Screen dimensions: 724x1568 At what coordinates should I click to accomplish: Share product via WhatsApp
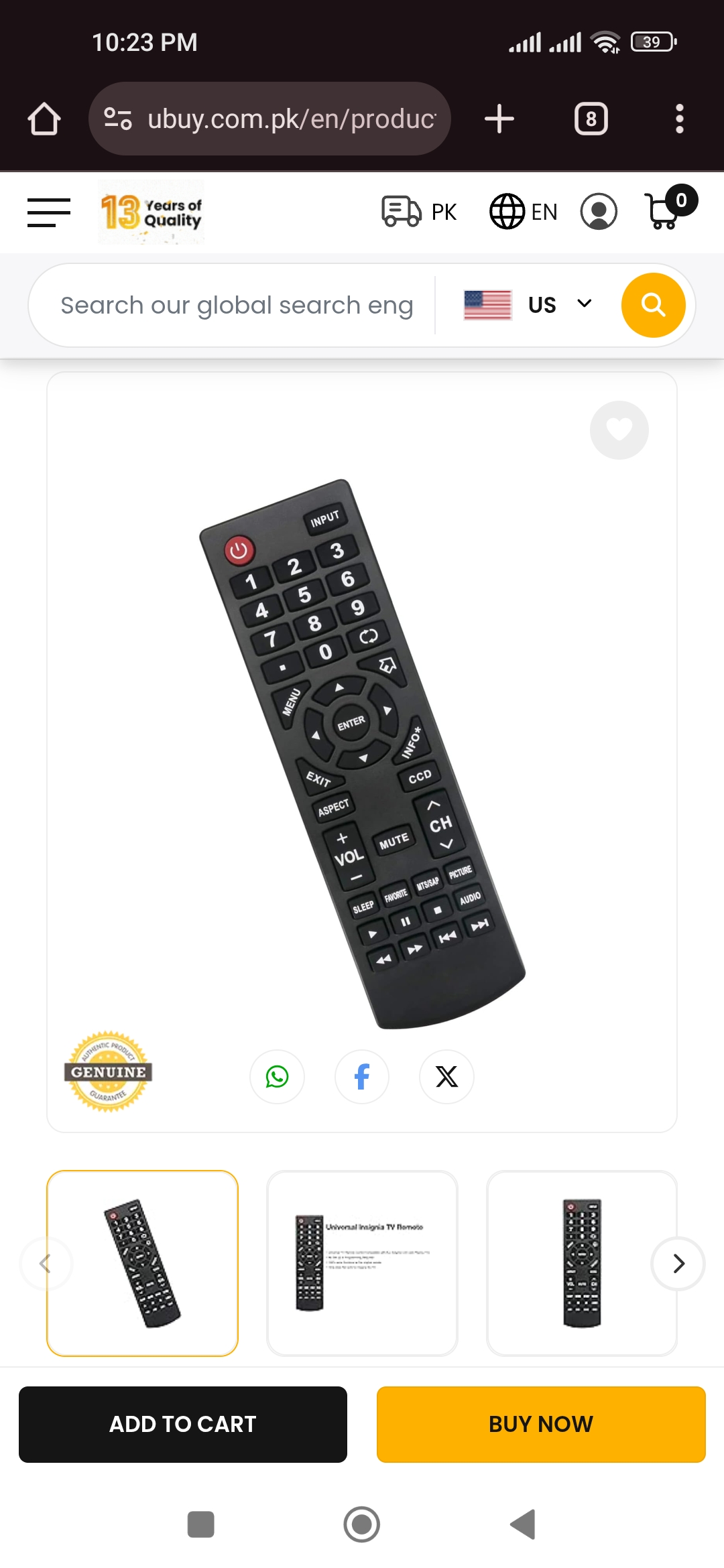[277, 1076]
